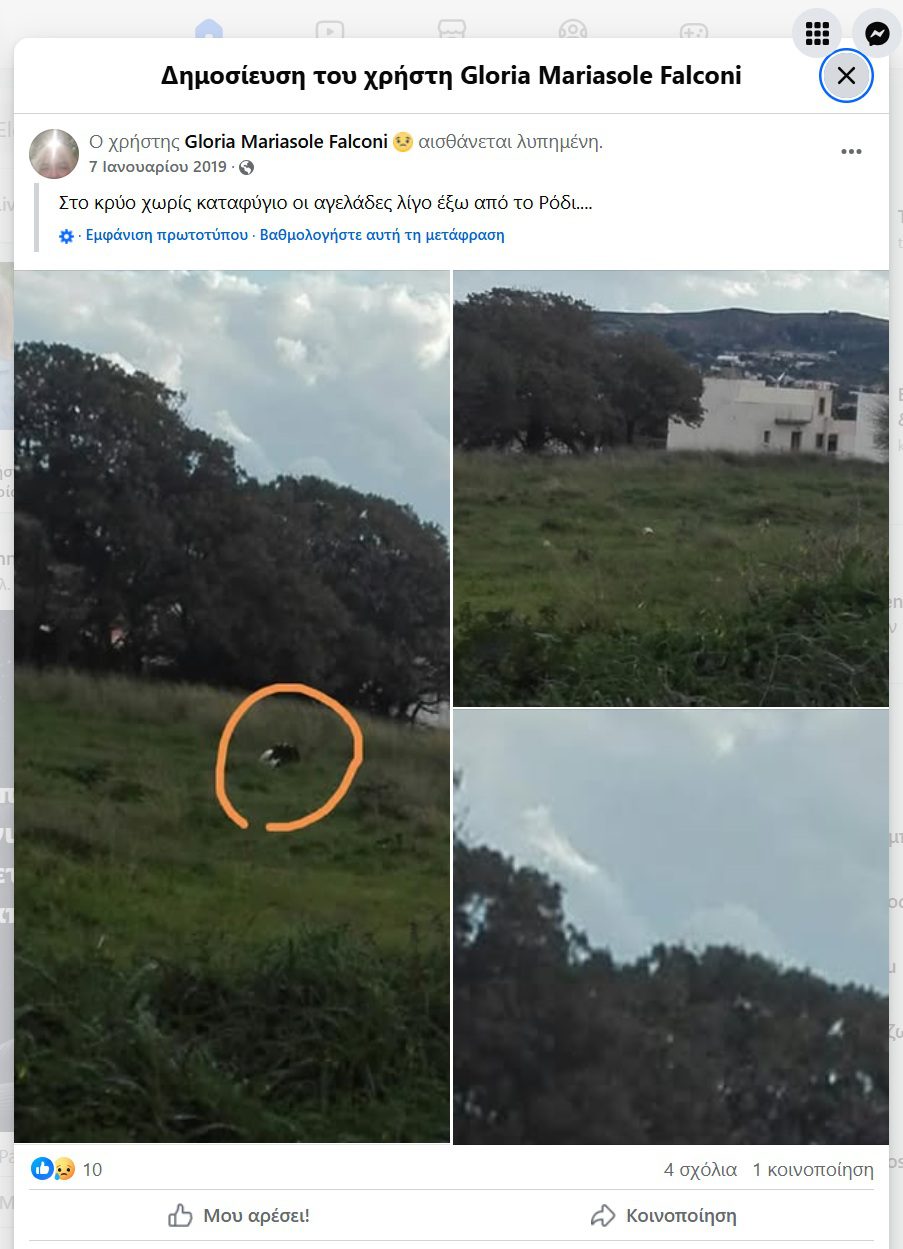903x1249 pixels.
Task: Open the post options menu
Action: pos(851,152)
